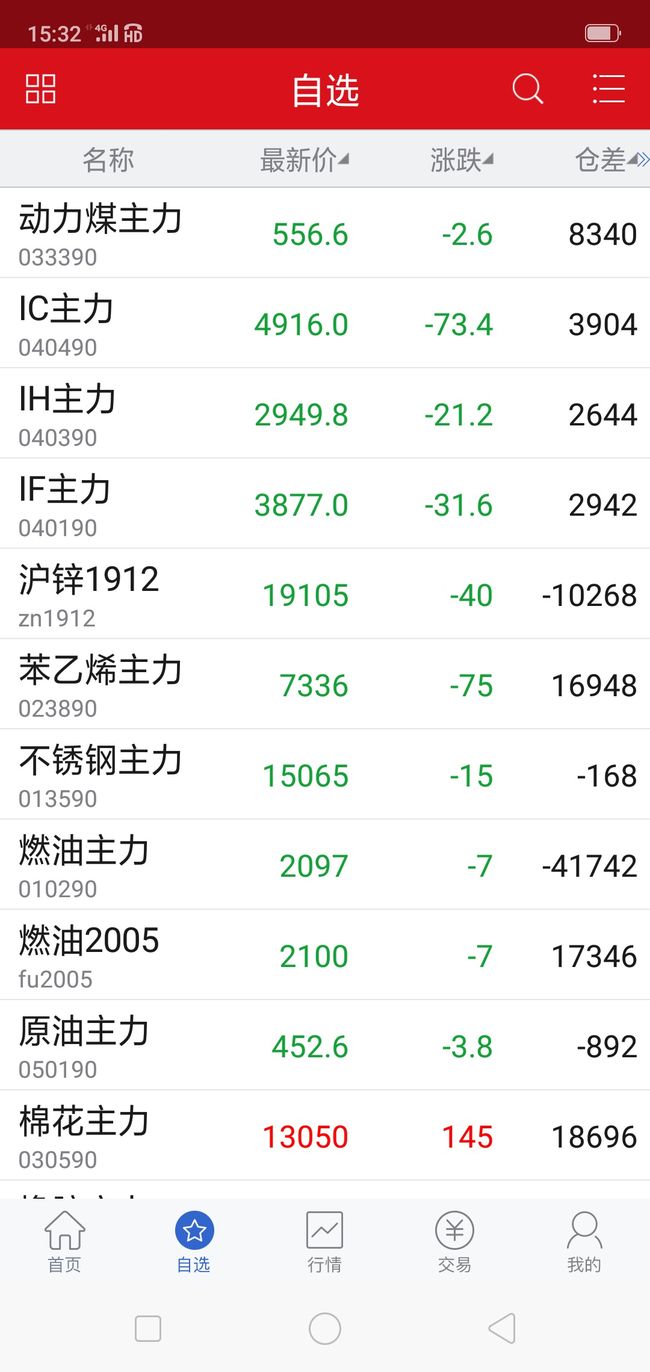Screen dimensions: 650x1372
Task: Select the 棉花主力 row
Action: point(325,1135)
